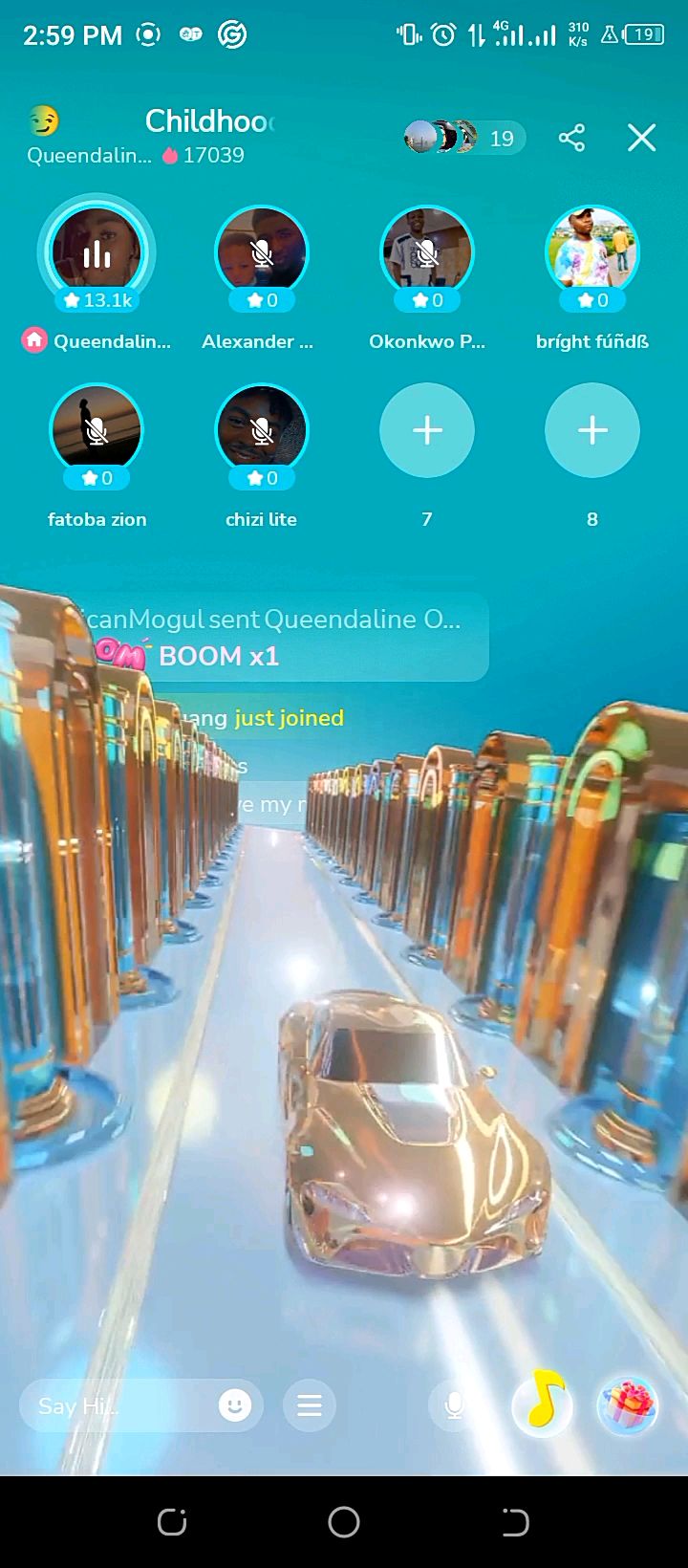Screen dimensions: 688x1568
Task: Go to the system home screen
Action: (344, 1522)
